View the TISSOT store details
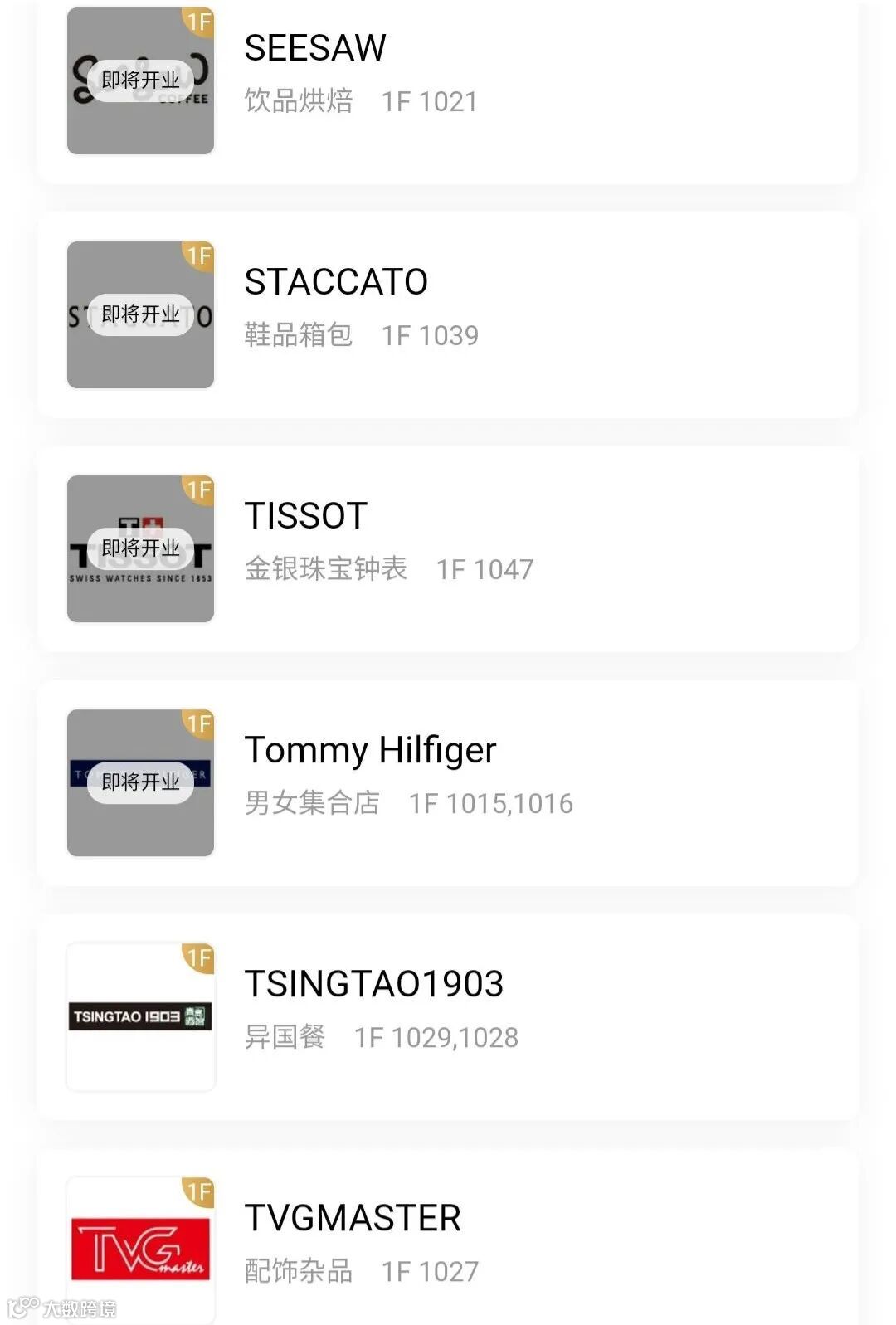Viewport: 896px width, 1325px height. [448, 548]
